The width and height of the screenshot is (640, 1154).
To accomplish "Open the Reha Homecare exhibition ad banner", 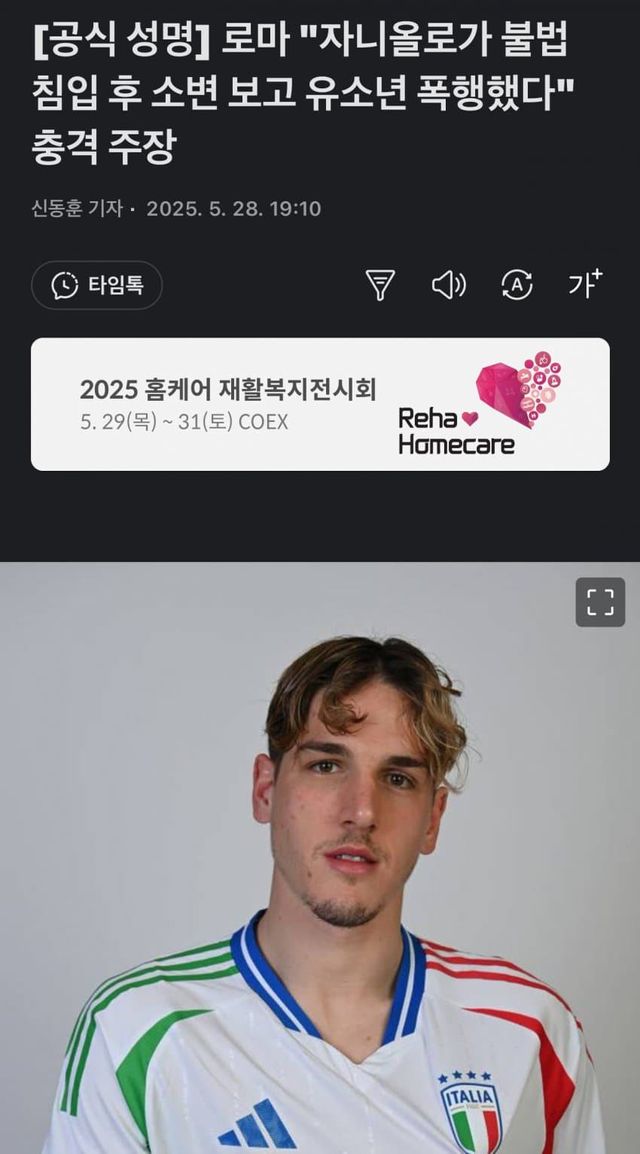I will coord(320,404).
